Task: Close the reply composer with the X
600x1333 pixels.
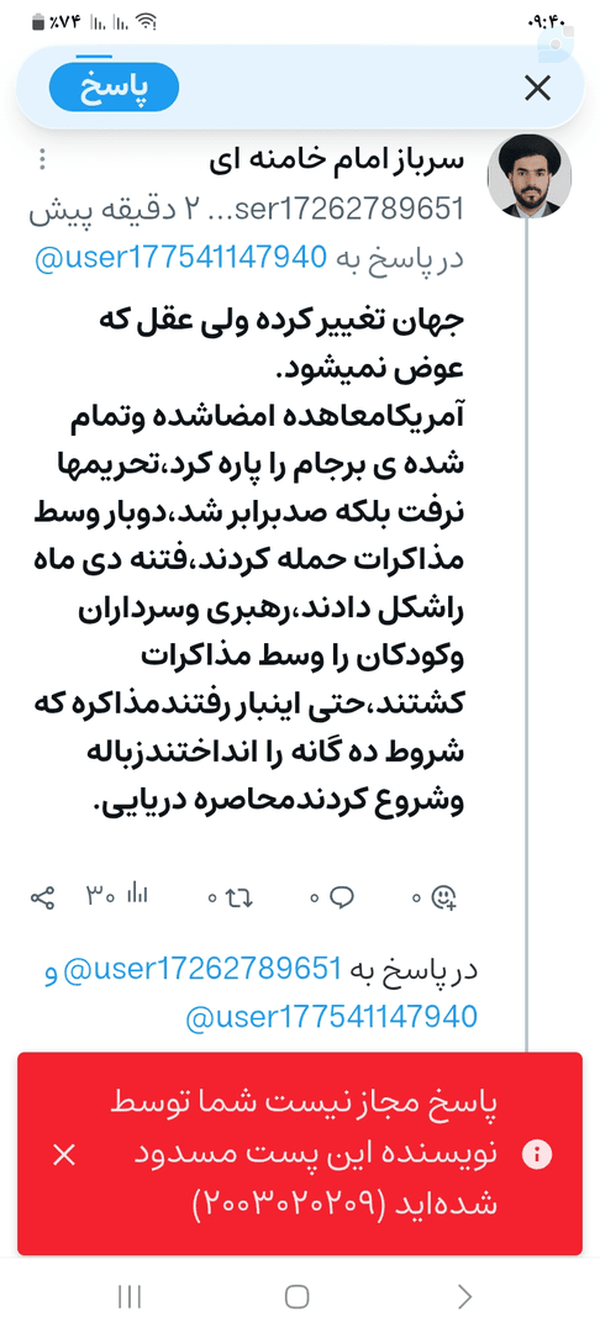Action: pos(538,89)
